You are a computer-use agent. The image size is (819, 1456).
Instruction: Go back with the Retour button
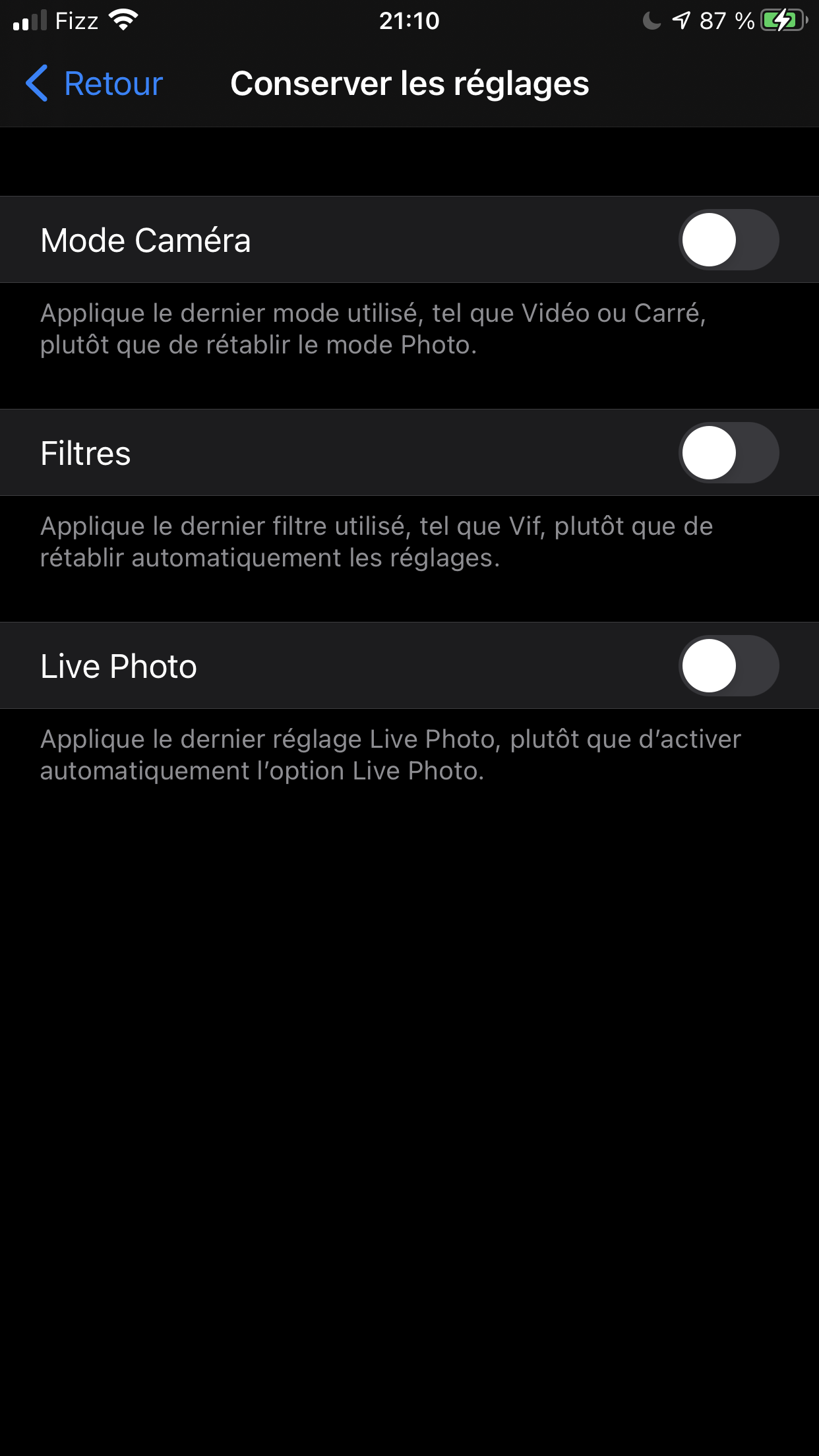click(x=94, y=84)
